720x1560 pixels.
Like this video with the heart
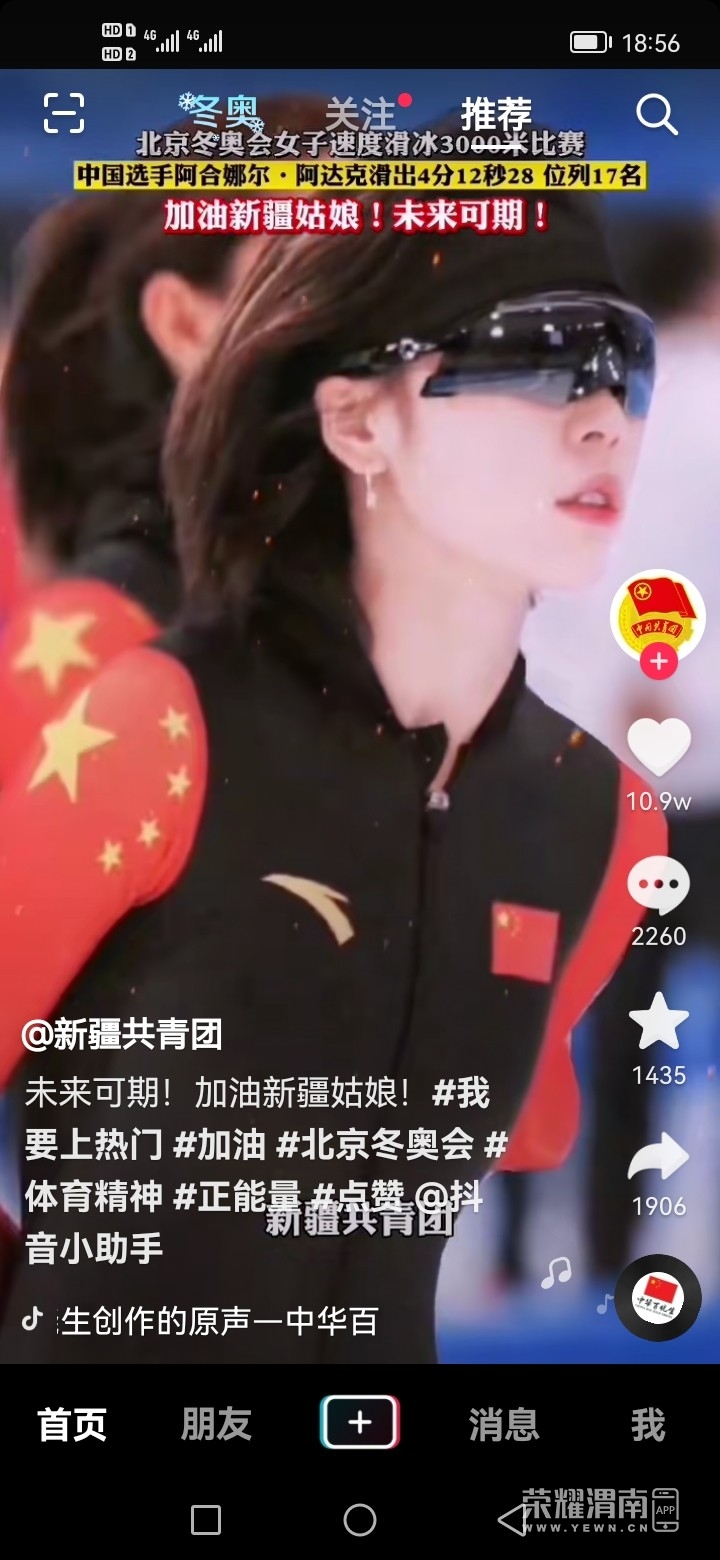[658, 747]
